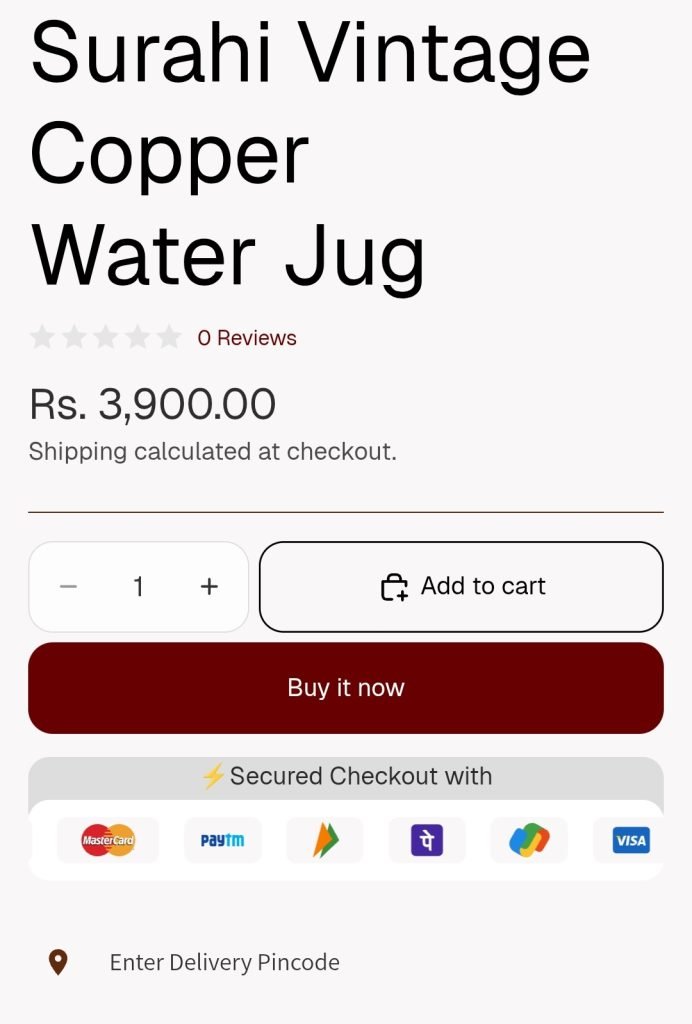The image size is (692, 1024).
Task: Enter delivery pincode field
Action: click(224, 962)
